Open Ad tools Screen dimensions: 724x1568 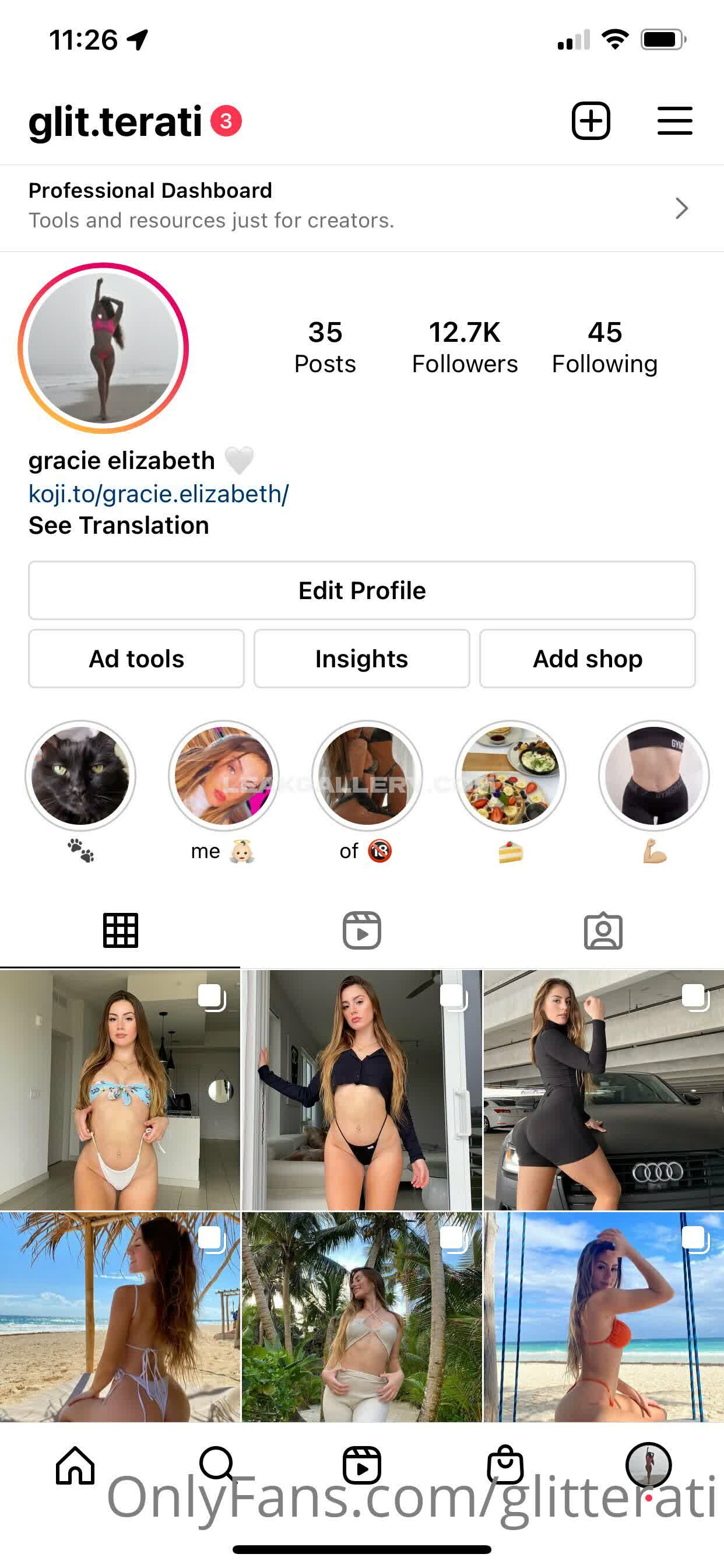[x=136, y=659]
